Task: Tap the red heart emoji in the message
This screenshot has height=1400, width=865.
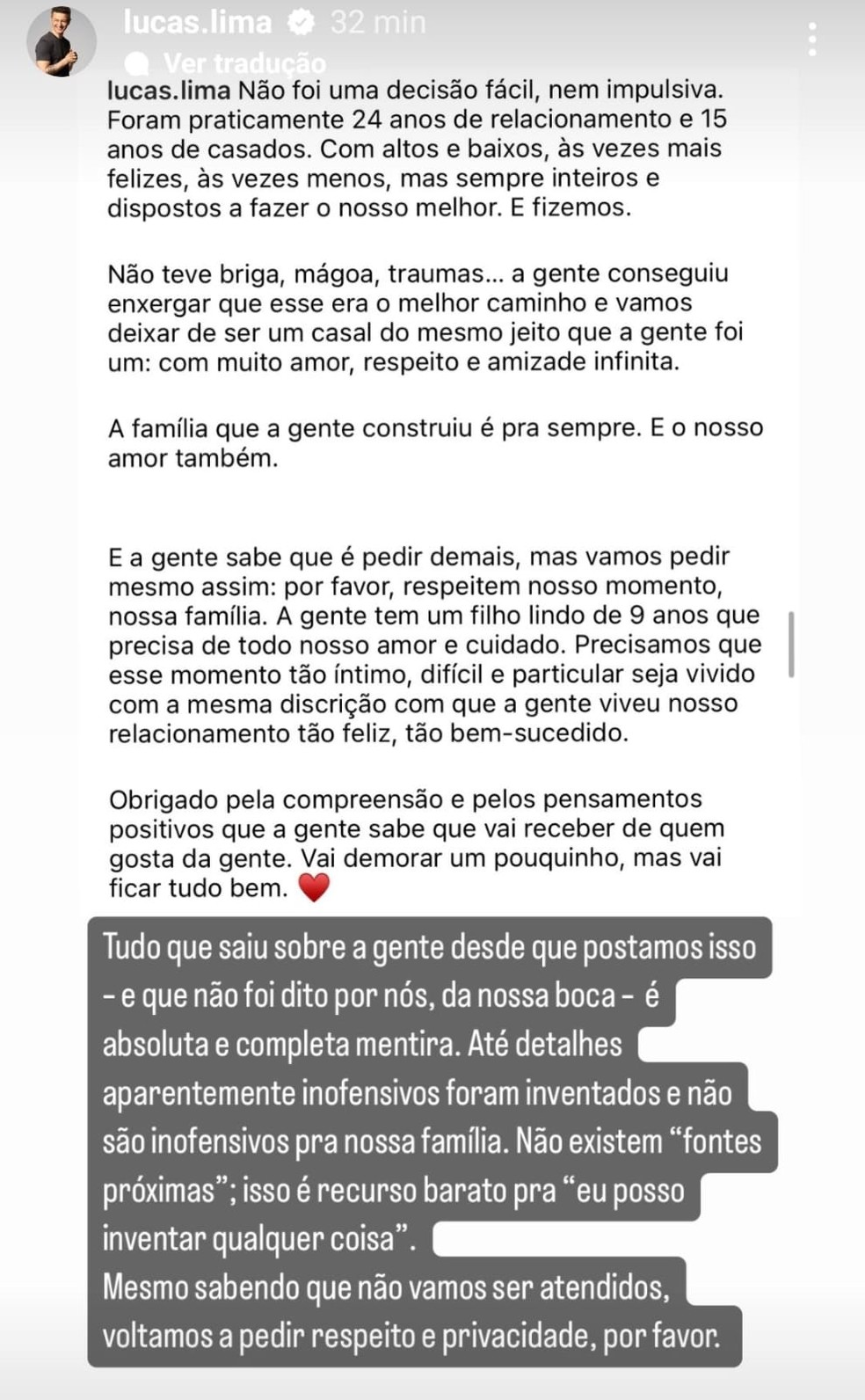Action: coord(313,888)
